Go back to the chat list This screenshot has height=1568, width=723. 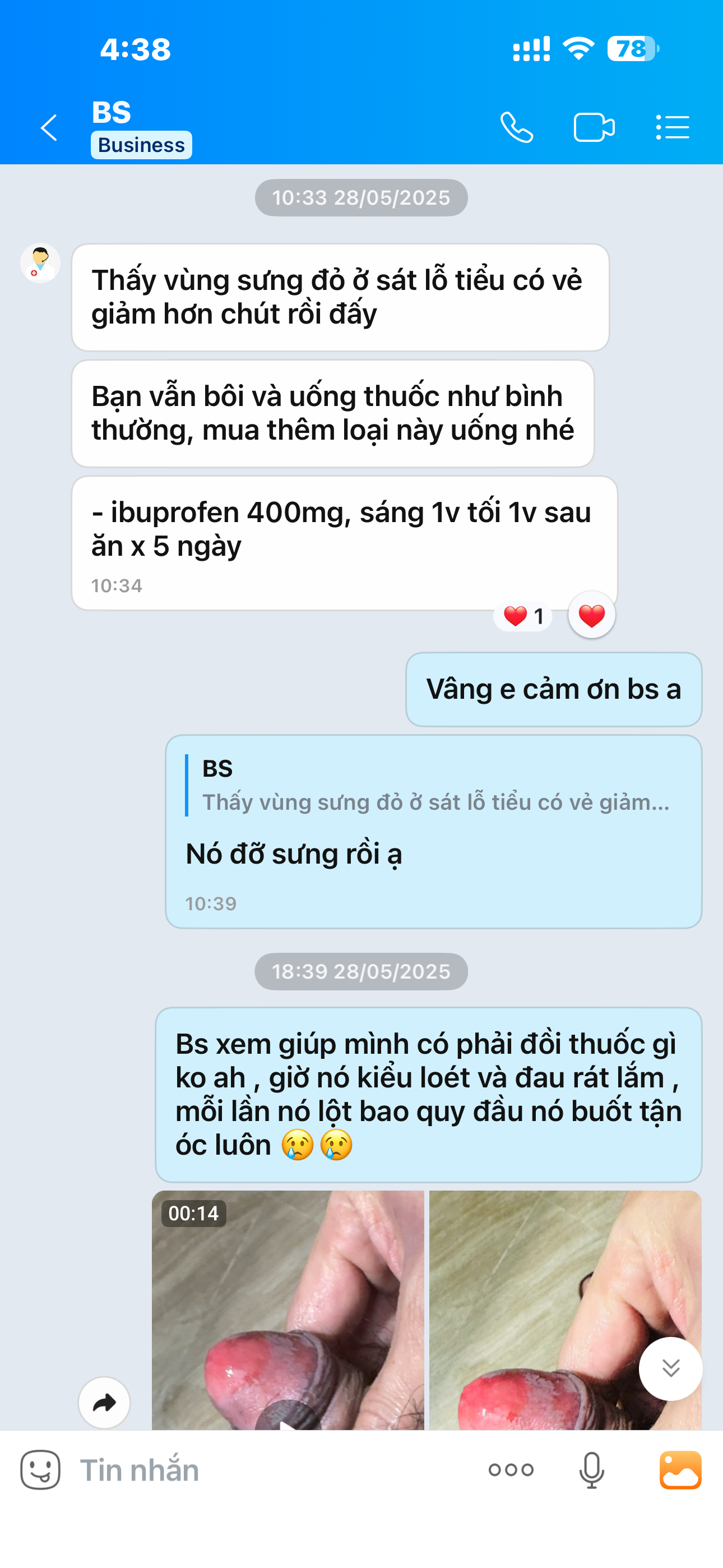49,128
